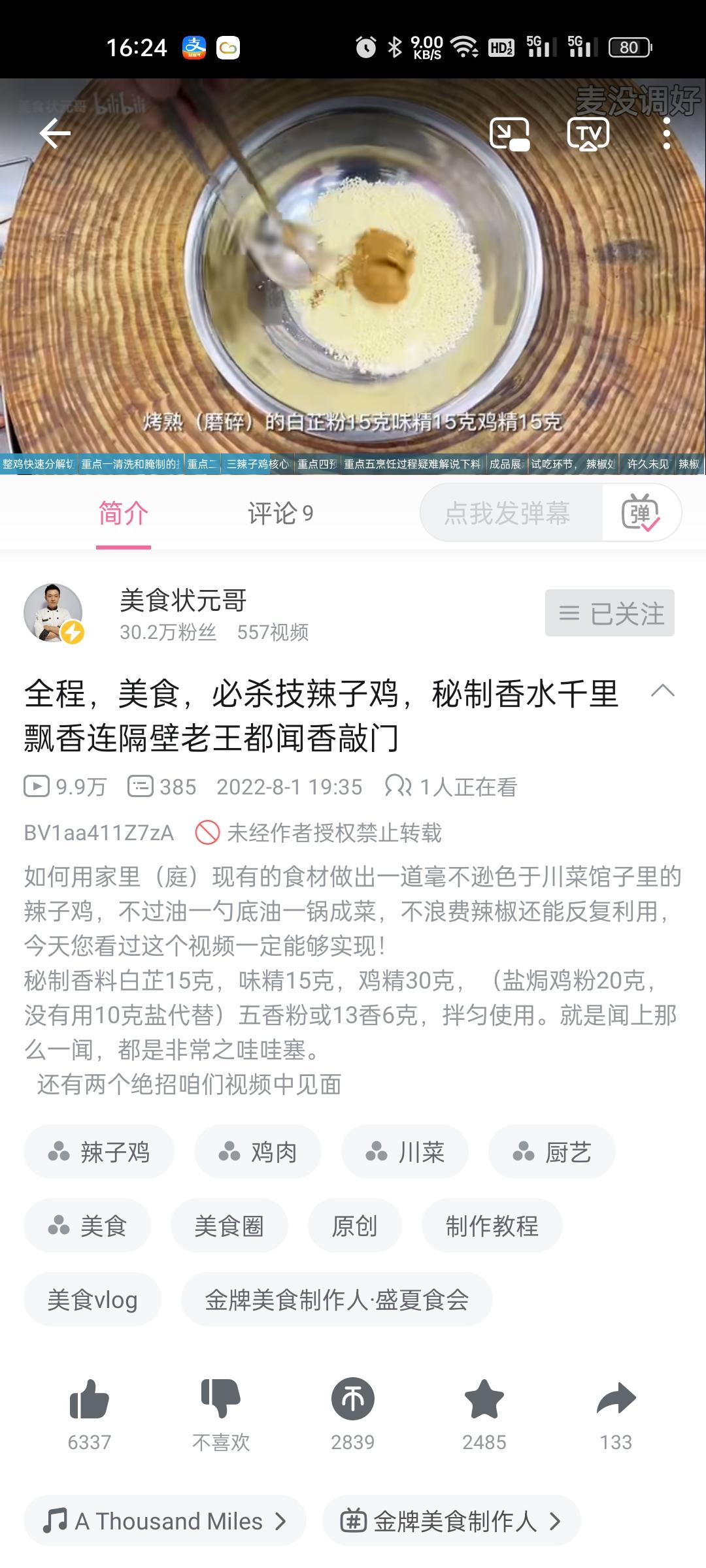Viewport: 706px width, 1568px height.
Task: Collapse the video description chevron
Action: click(x=662, y=691)
